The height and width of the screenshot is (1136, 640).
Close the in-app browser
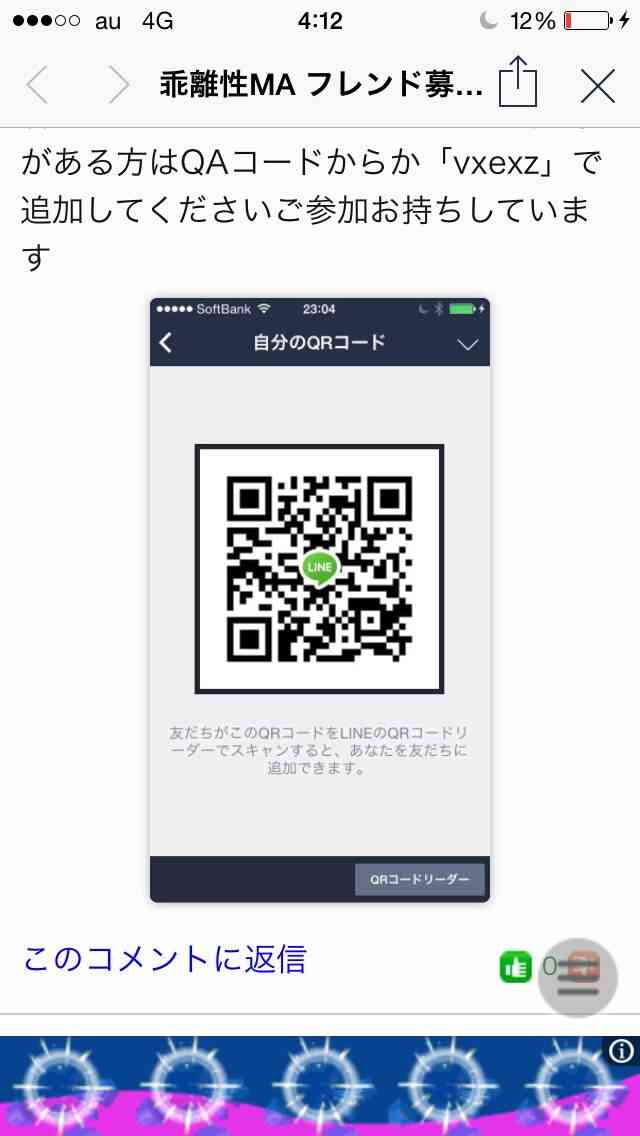pyautogui.click(x=598, y=86)
